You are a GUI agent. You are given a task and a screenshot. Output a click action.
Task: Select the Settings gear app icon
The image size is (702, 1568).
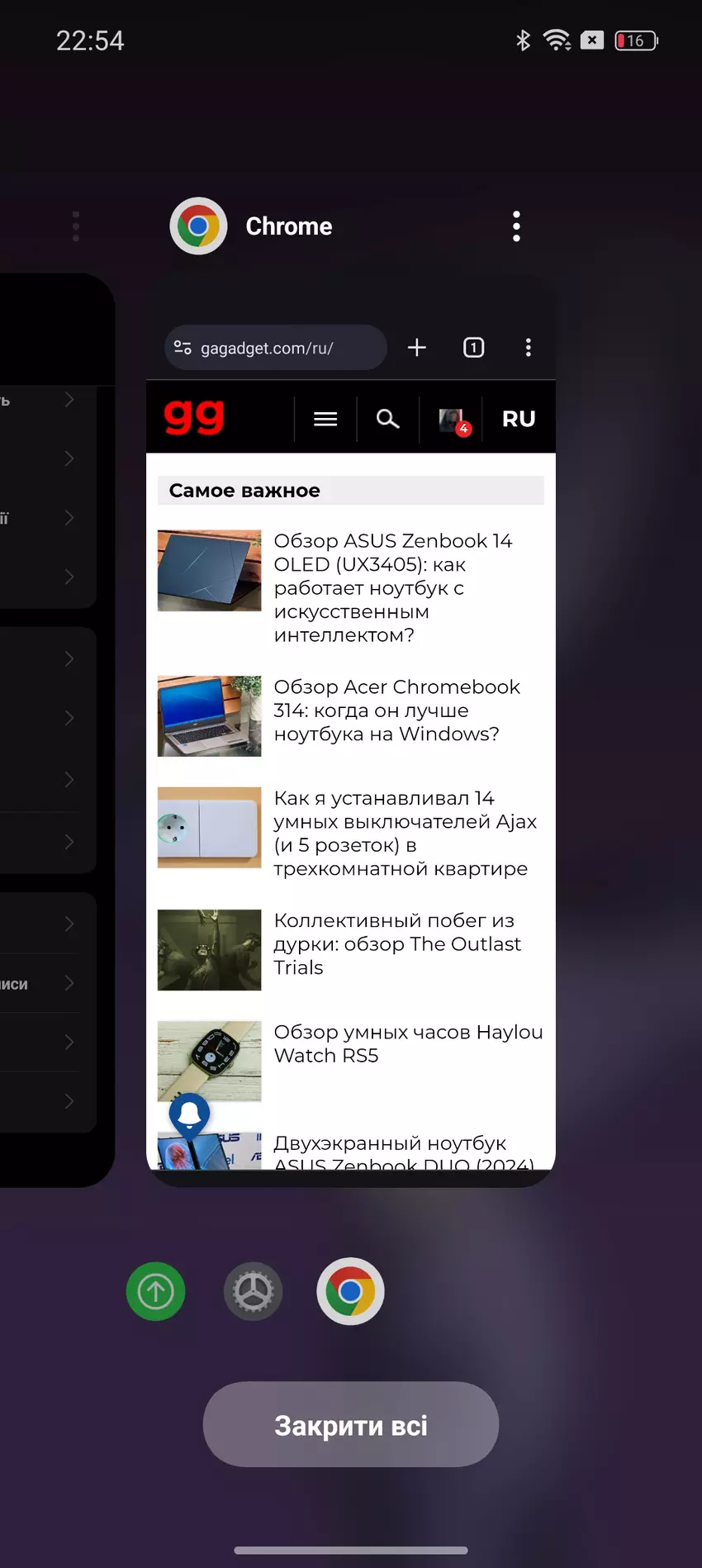coord(253,1291)
